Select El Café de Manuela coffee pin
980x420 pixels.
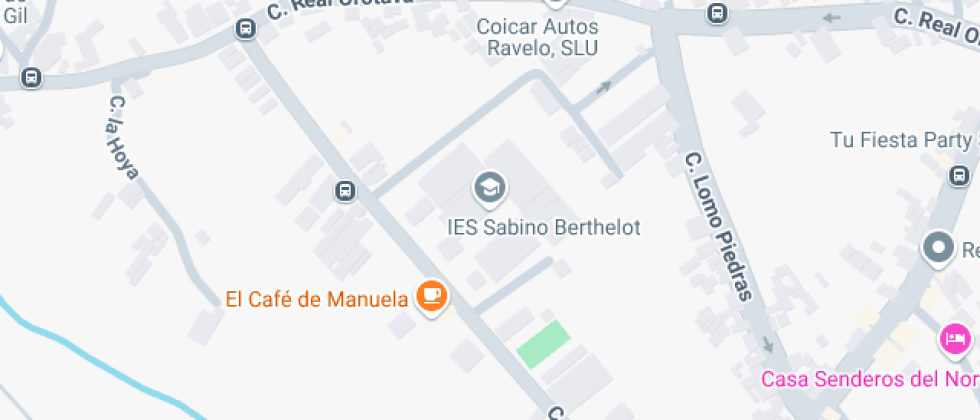click(x=432, y=295)
